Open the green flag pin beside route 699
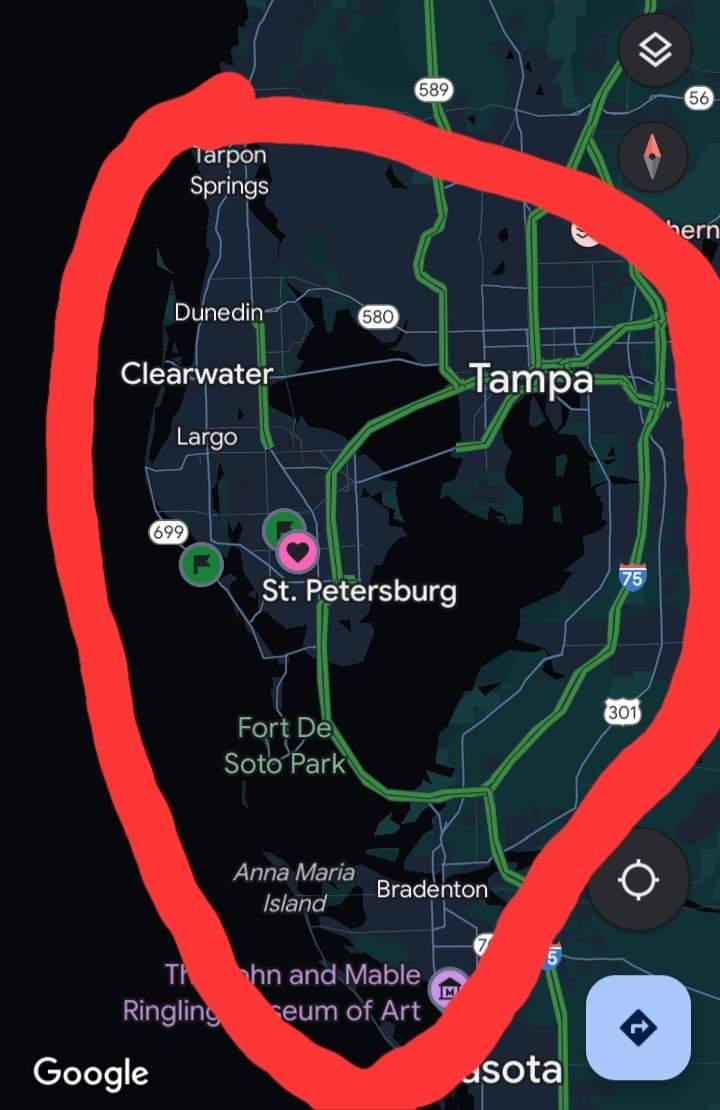 (x=202, y=565)
